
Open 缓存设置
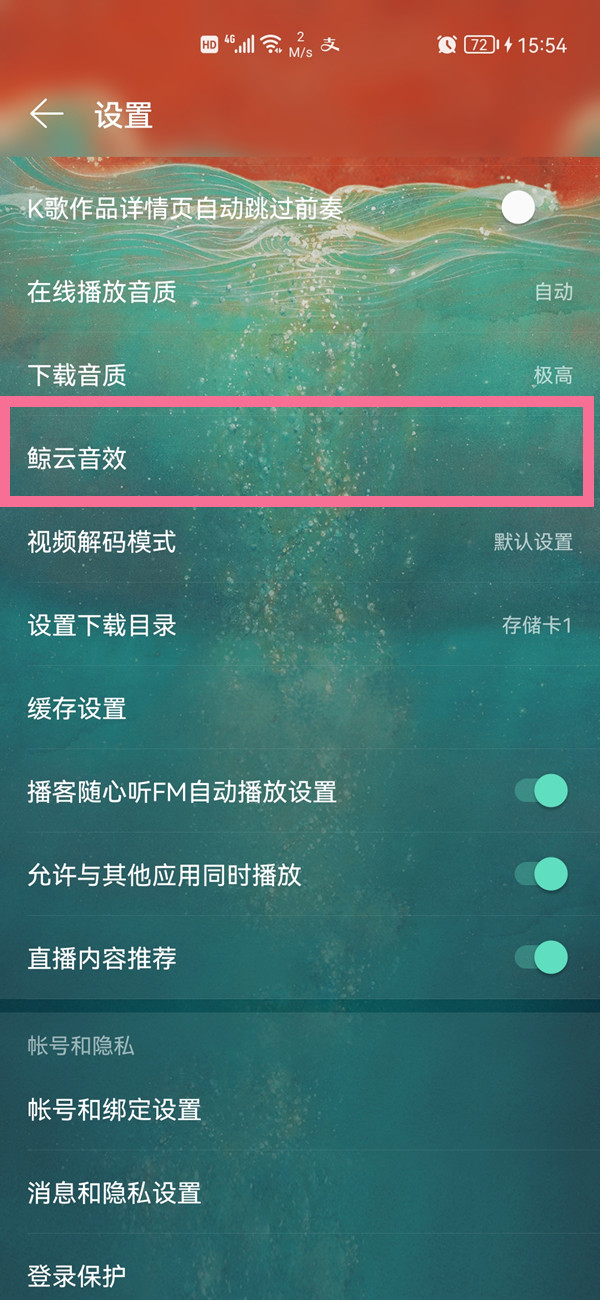[300, 709]
